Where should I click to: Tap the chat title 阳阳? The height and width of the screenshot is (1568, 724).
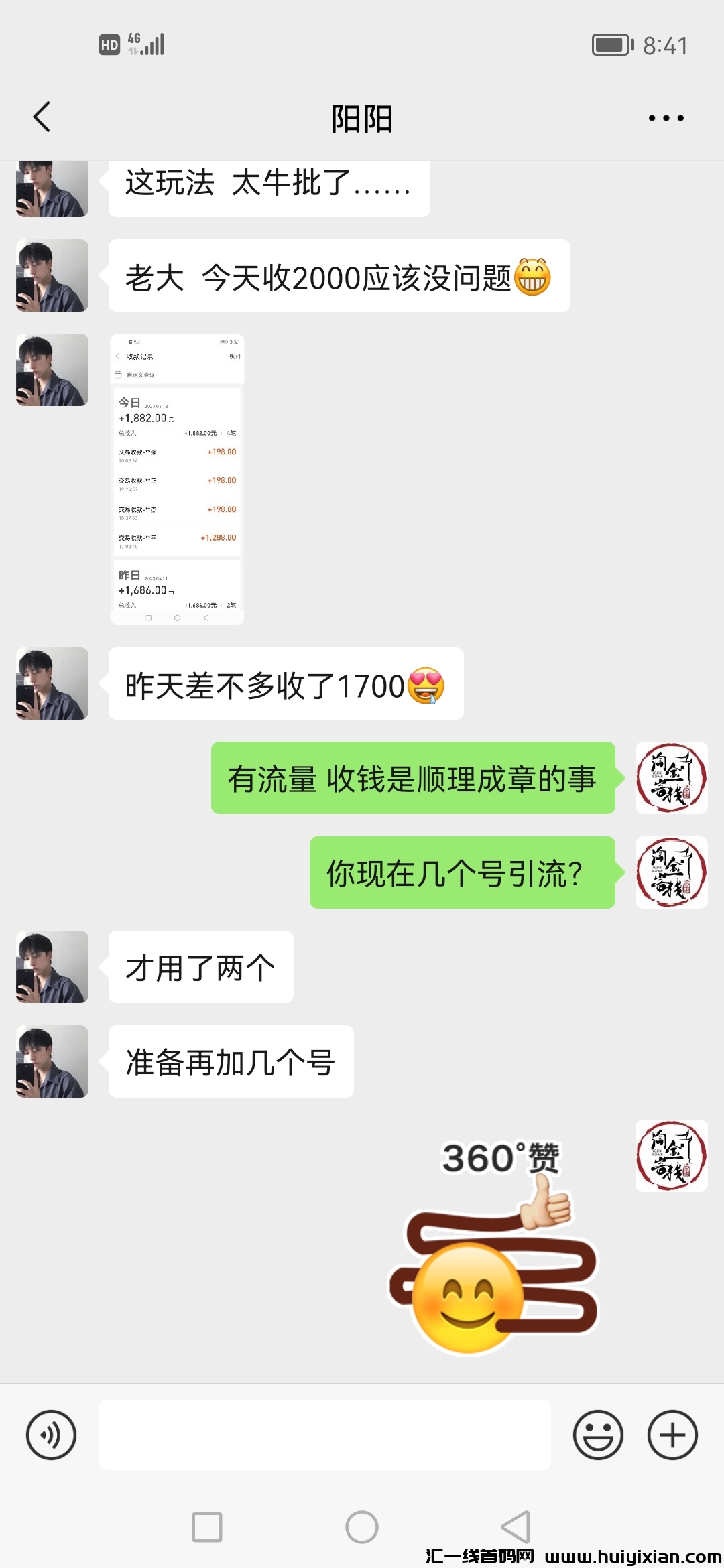(362, 117)
